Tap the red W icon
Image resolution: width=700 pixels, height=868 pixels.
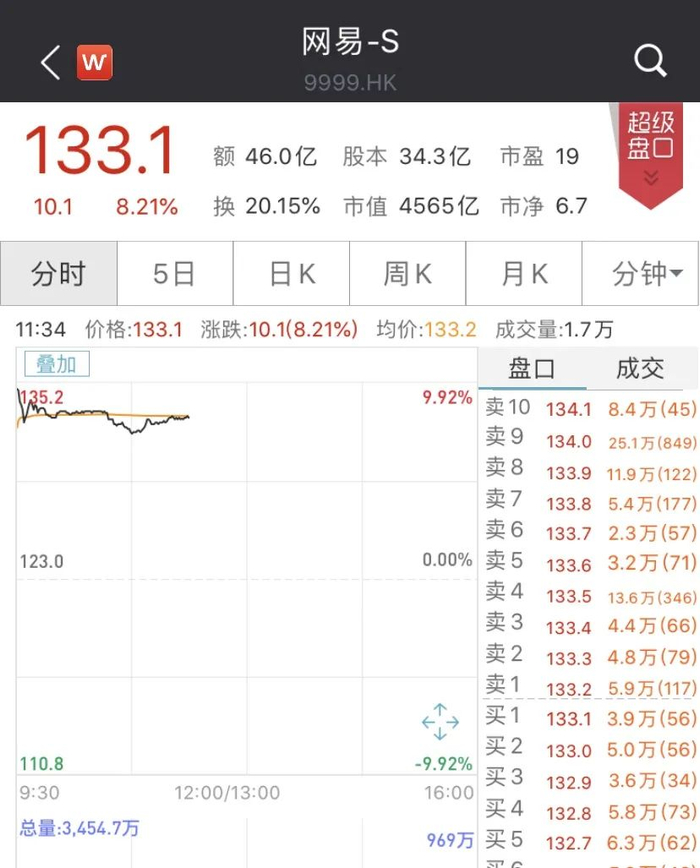(x=95, y=63)
